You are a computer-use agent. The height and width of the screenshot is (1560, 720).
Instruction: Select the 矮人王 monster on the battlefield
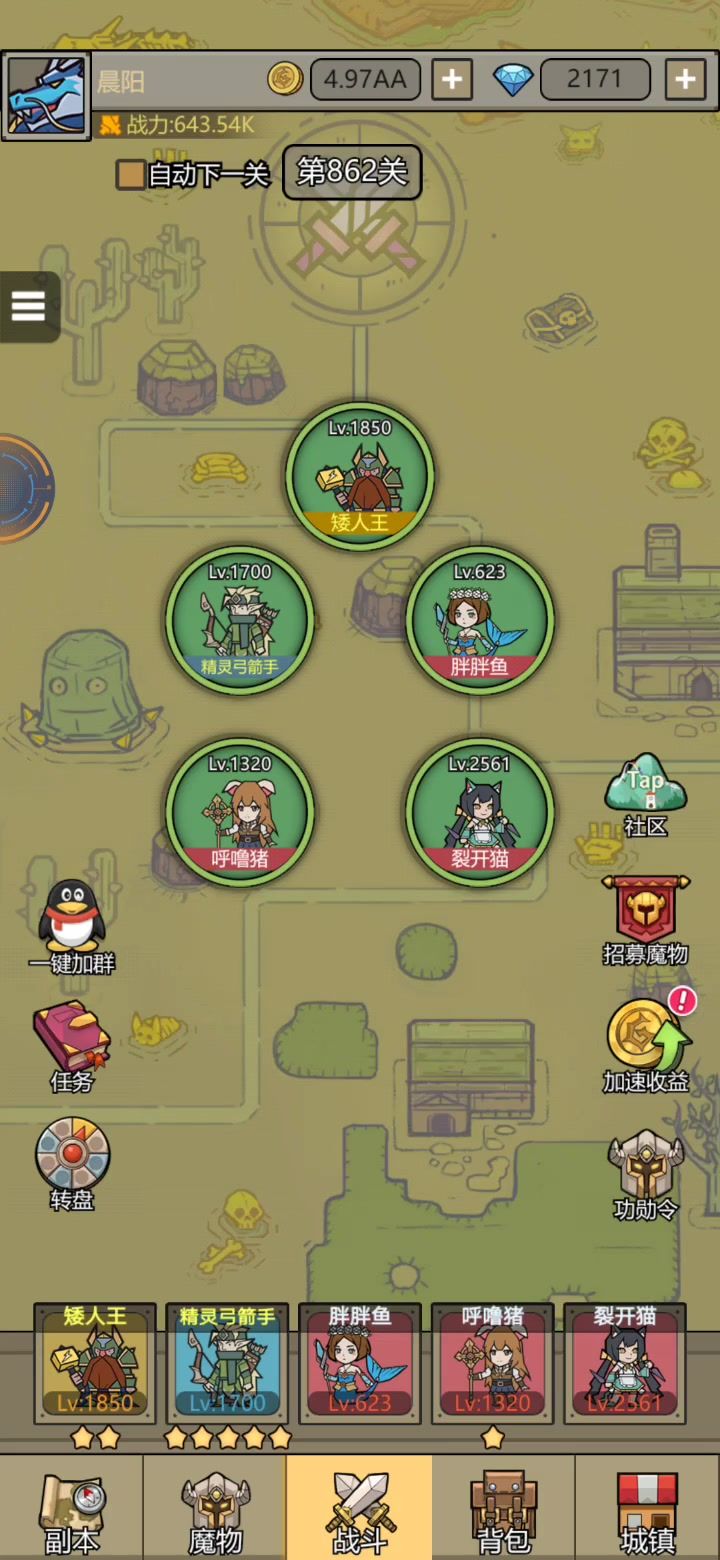pos(360,477)
